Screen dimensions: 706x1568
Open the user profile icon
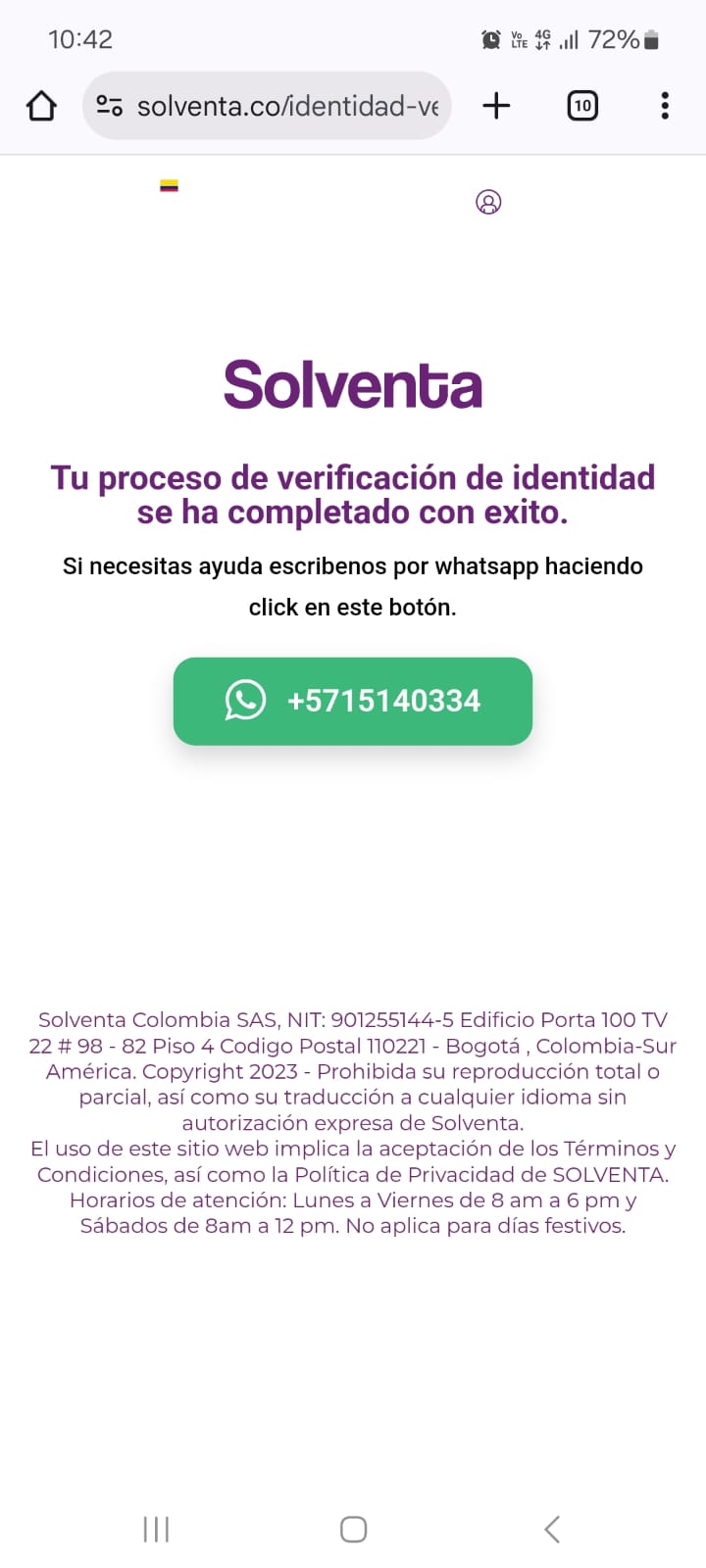pyautogui.click(x=488, y=202)
